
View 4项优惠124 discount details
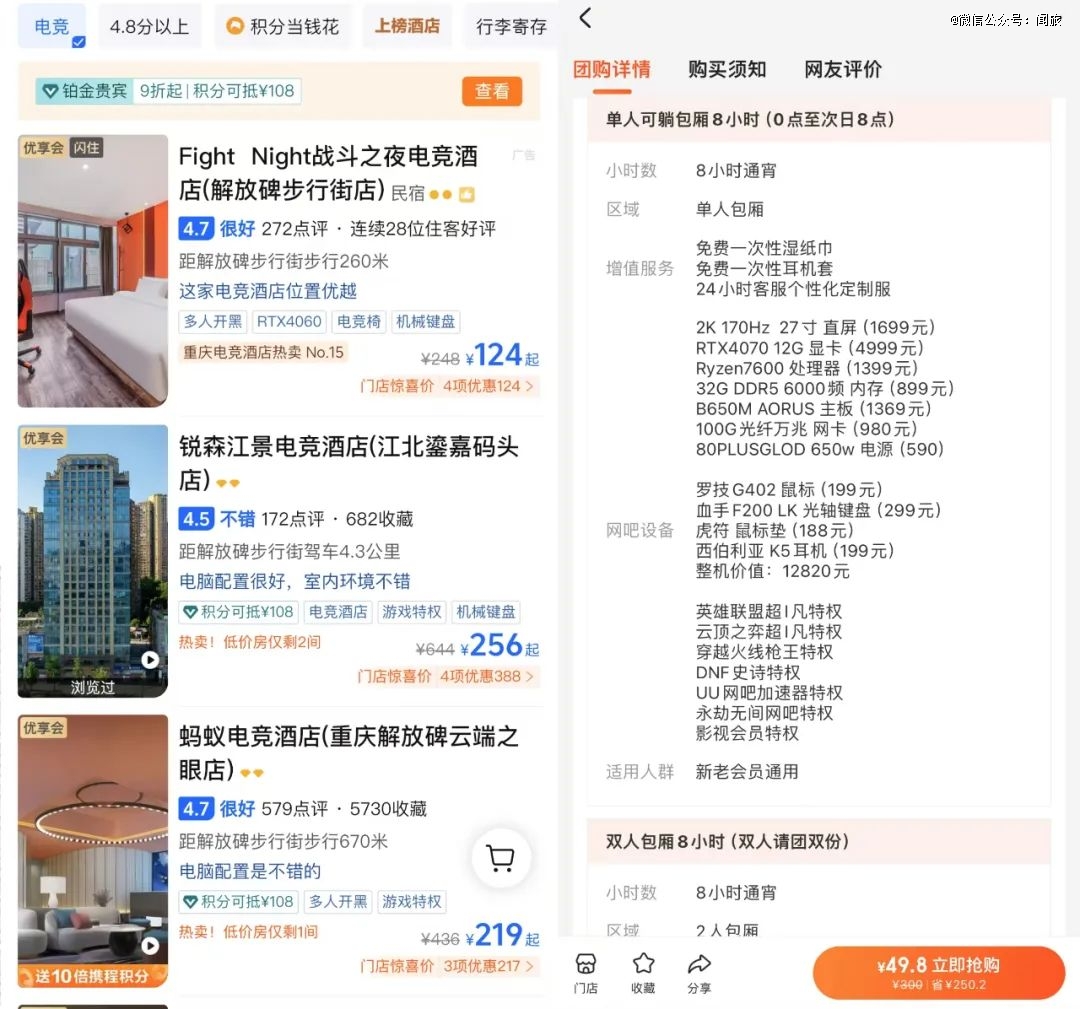point(488,386)
